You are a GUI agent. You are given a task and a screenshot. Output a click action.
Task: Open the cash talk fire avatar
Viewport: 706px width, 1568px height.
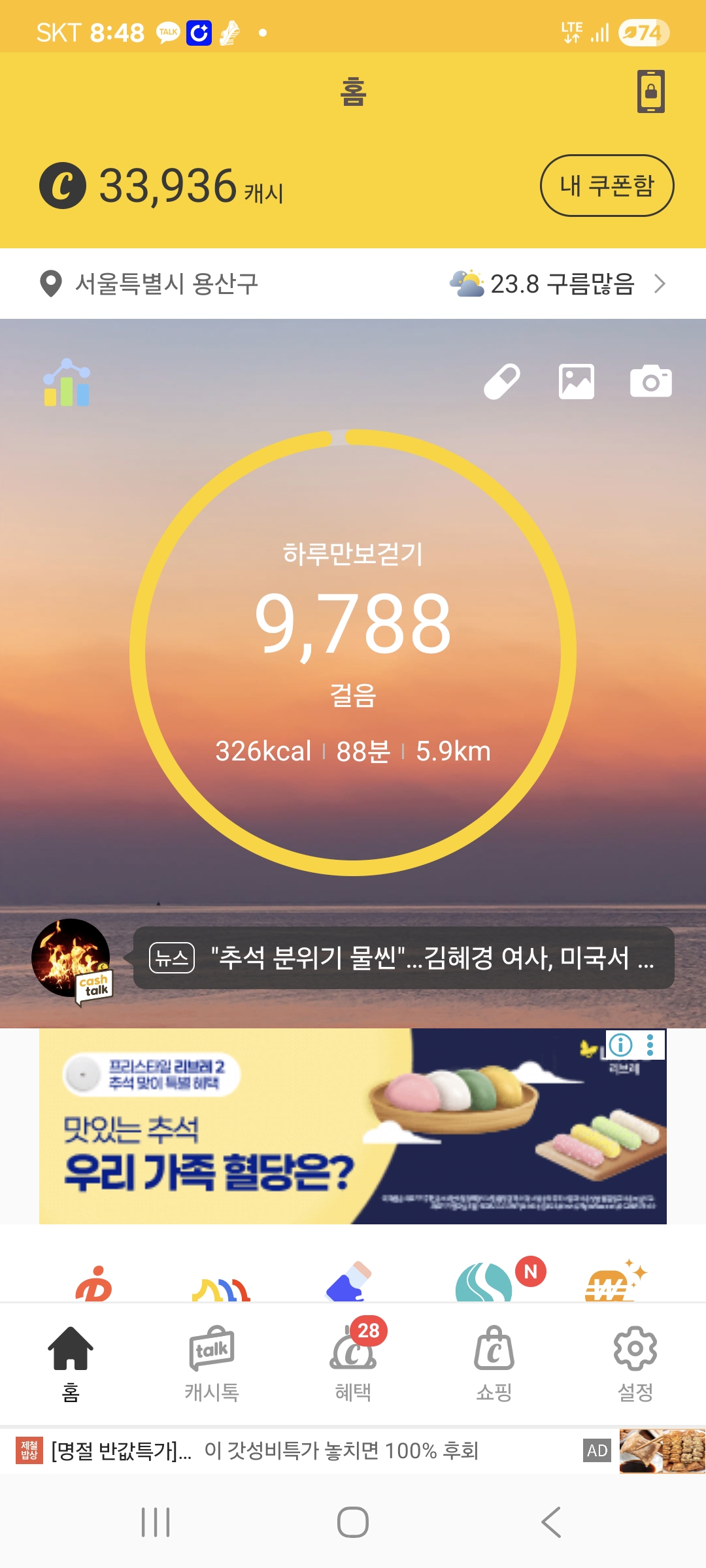[71, 958]
